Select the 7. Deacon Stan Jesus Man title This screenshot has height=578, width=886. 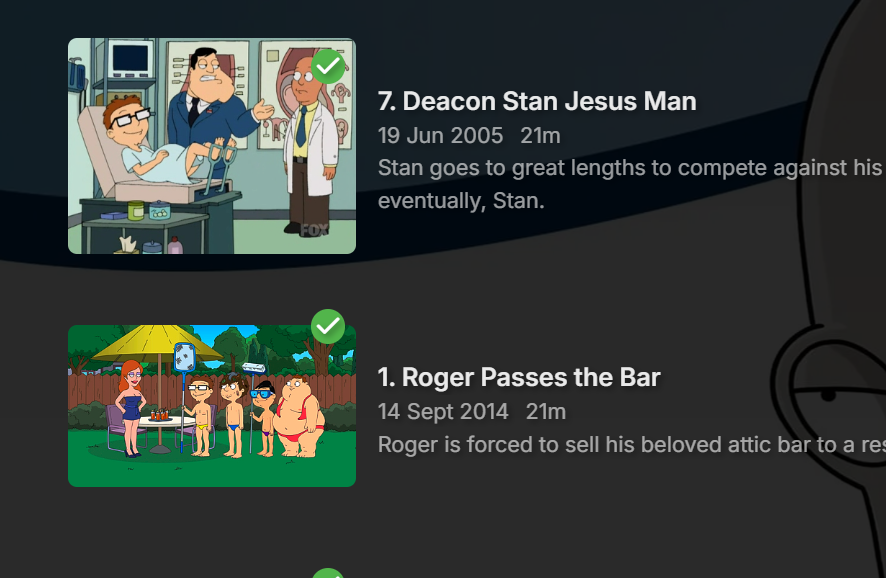coord(537,101)
